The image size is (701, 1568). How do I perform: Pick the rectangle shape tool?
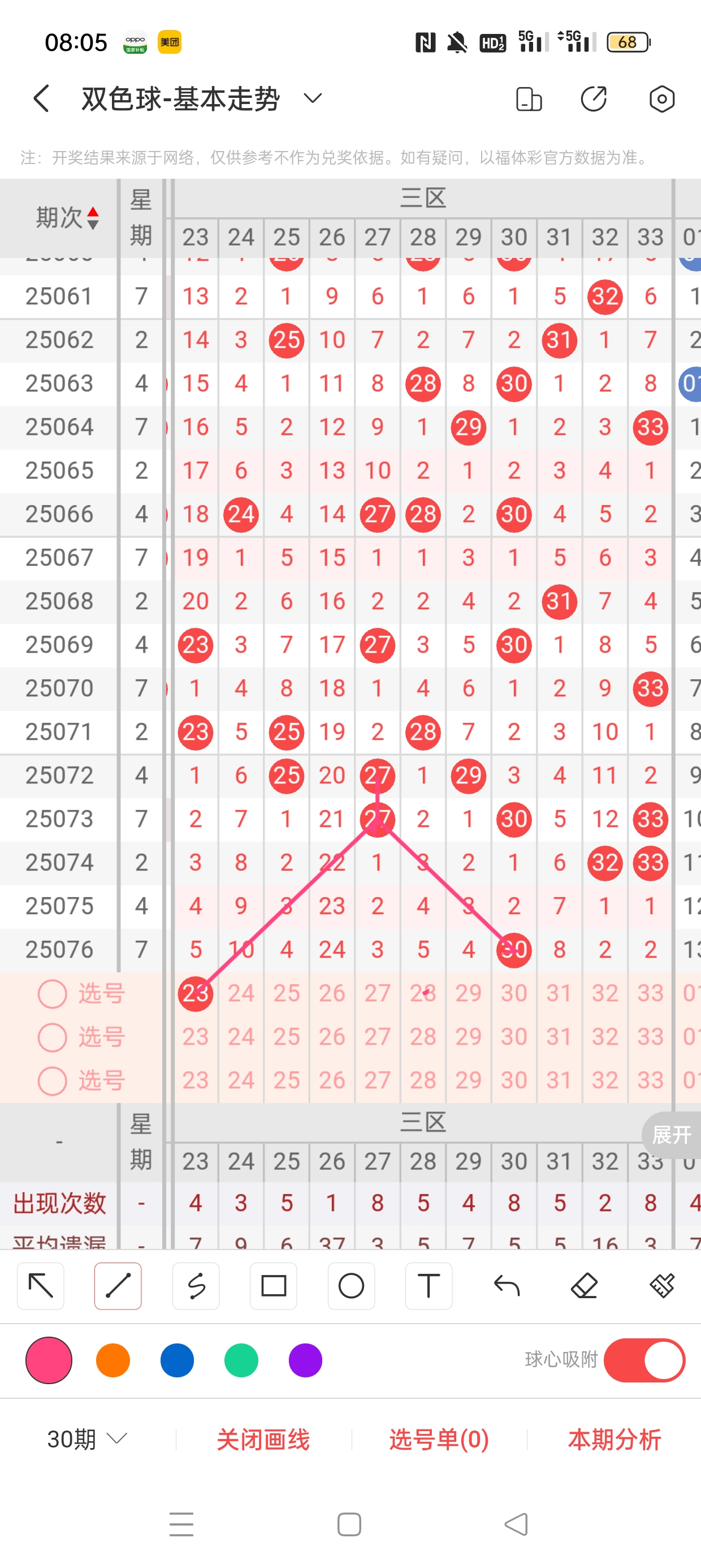(273, 1286)
